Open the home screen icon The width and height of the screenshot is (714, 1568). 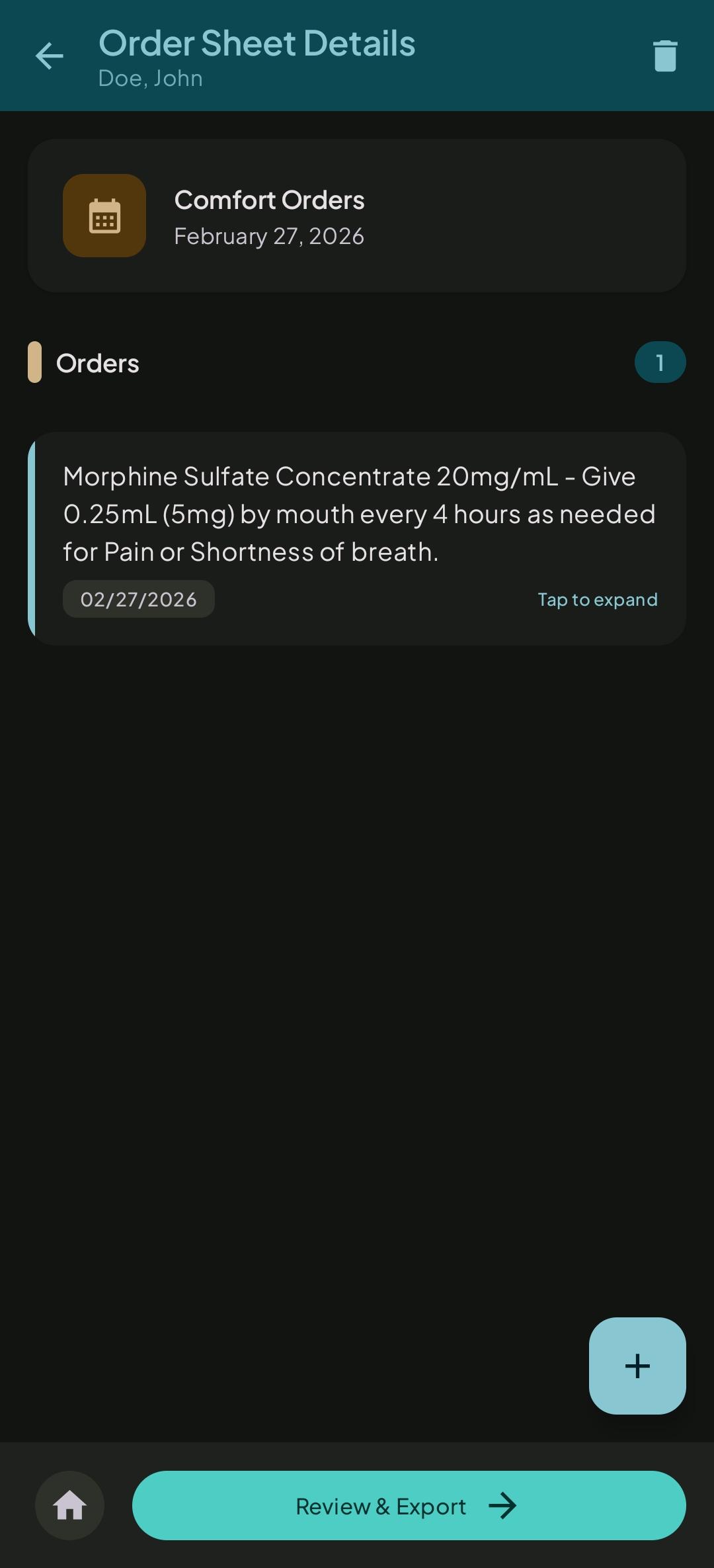[69, 1506]
